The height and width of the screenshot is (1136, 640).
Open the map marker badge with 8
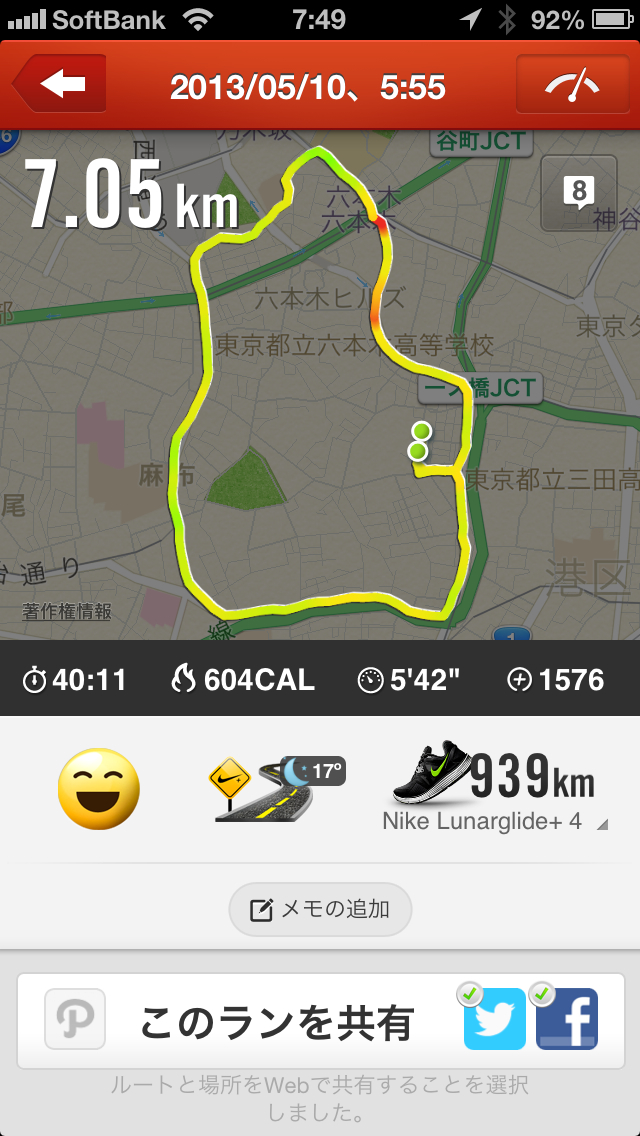(x=579, y=192)
